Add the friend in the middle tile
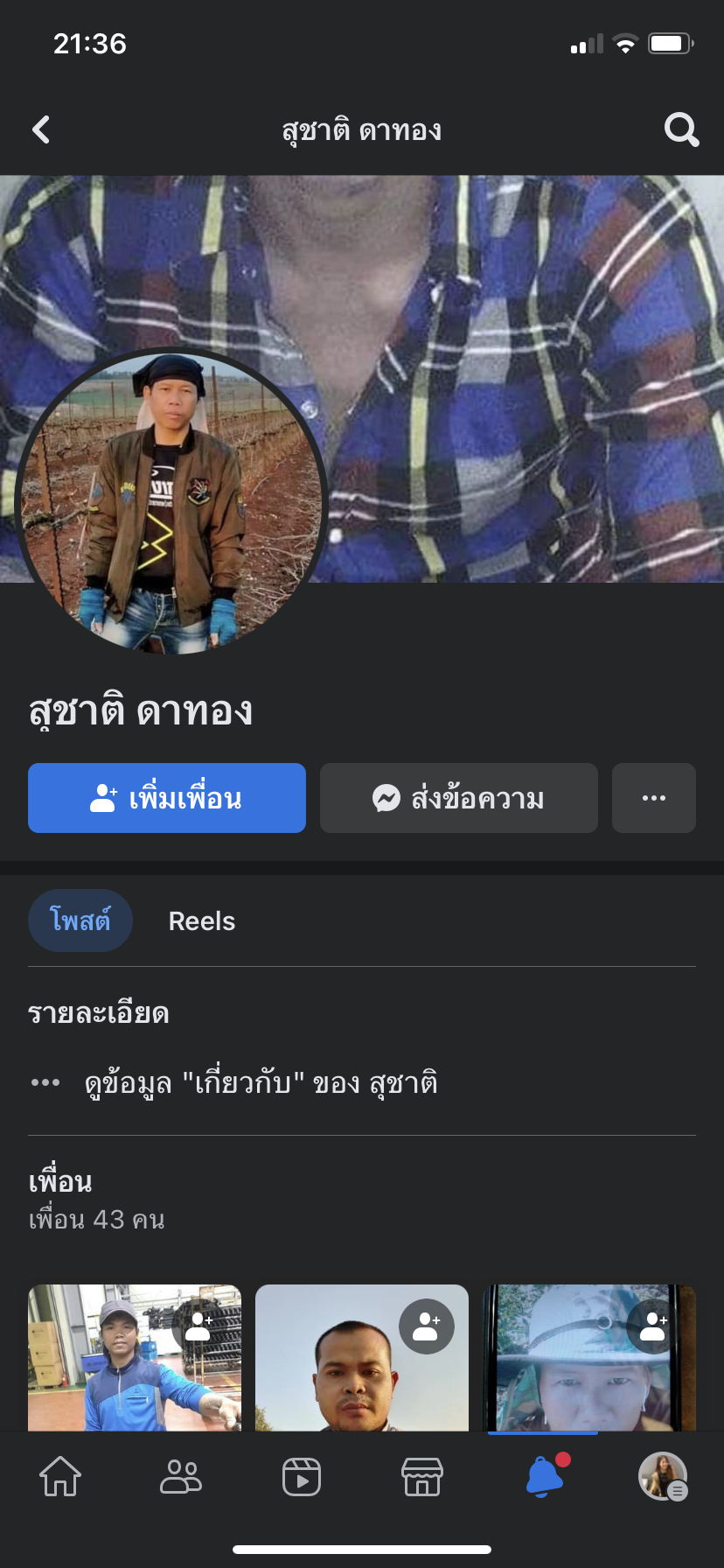 [x=427, y=1326]
